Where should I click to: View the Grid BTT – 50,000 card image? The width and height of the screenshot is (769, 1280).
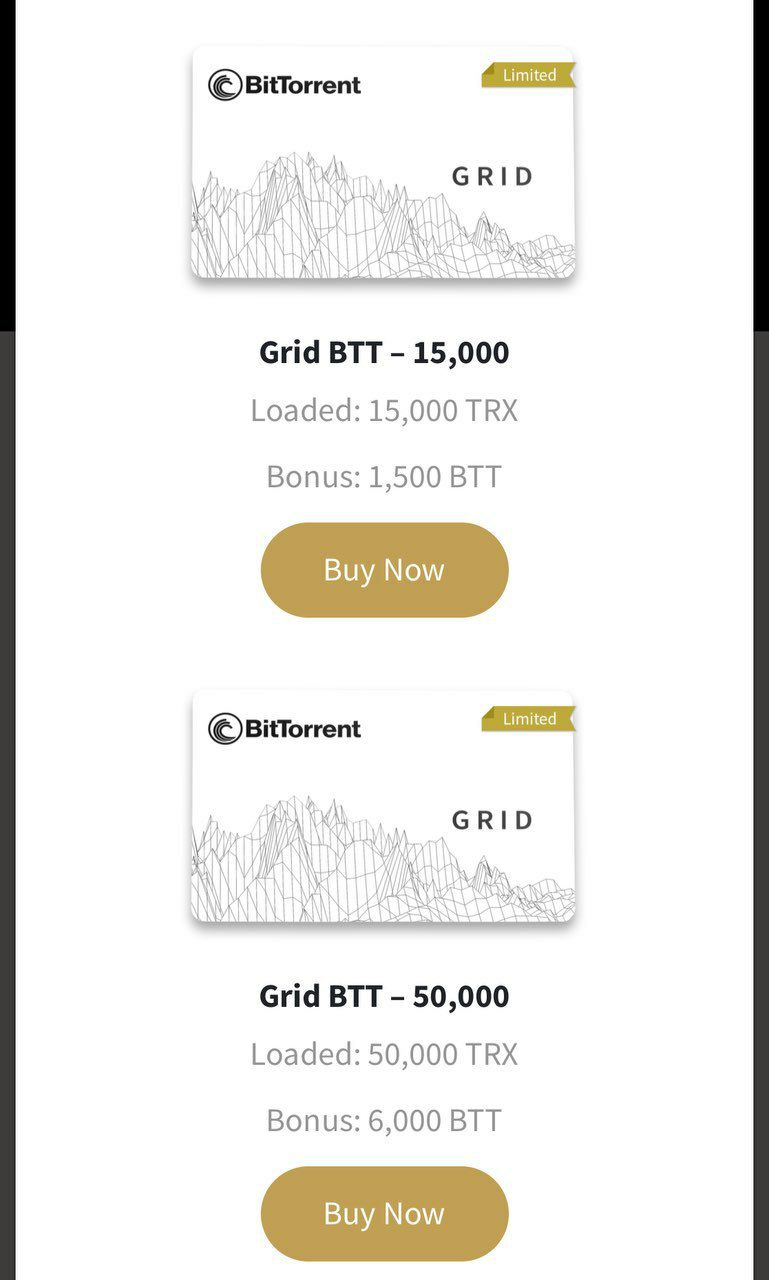pos(383,806)
